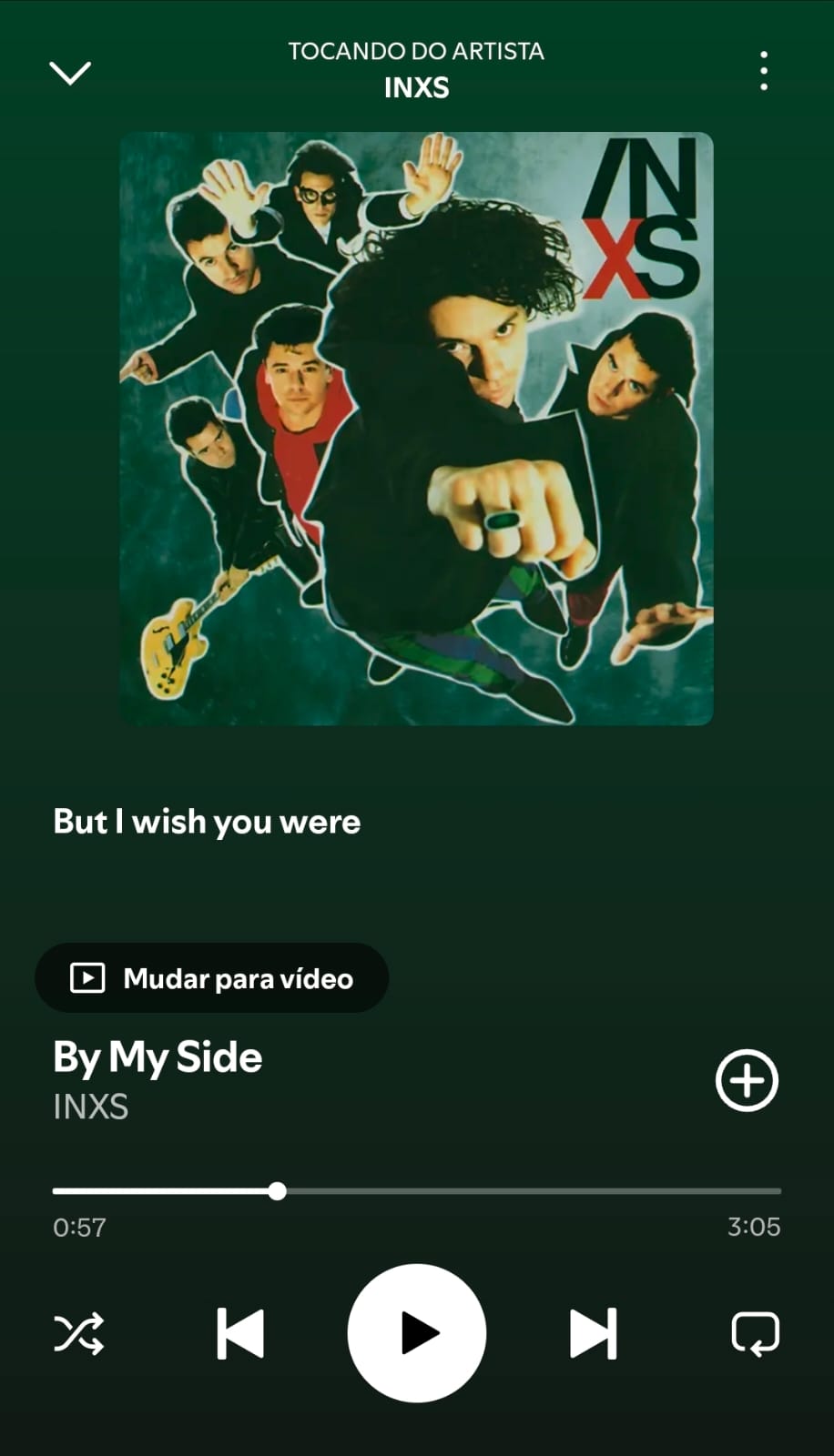This screenshot has width=834, height=1456.
Task: Resume playback of By My Side
Action: click(x=417, y=1335)
